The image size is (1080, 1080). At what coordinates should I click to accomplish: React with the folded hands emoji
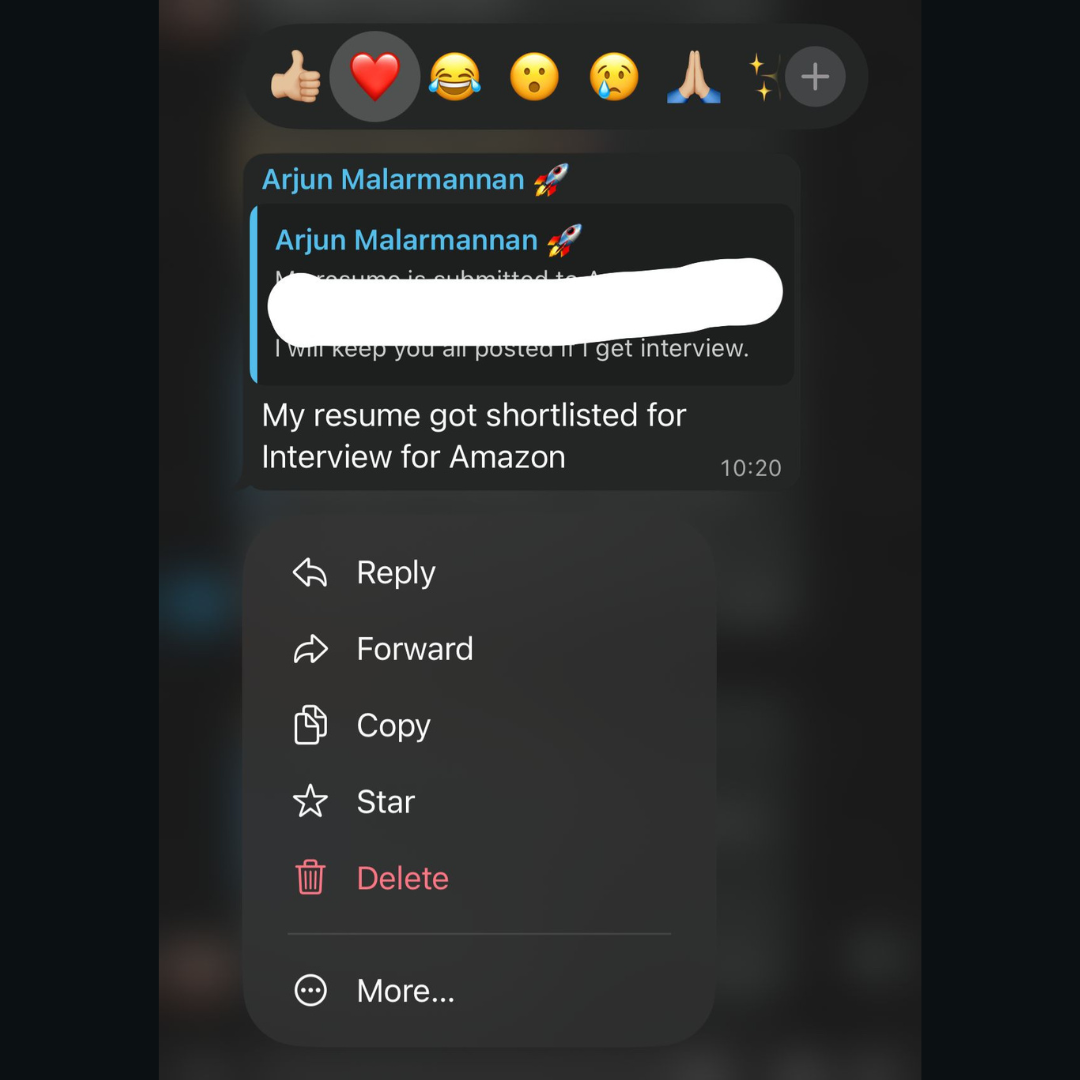click(x=693, y=77)
